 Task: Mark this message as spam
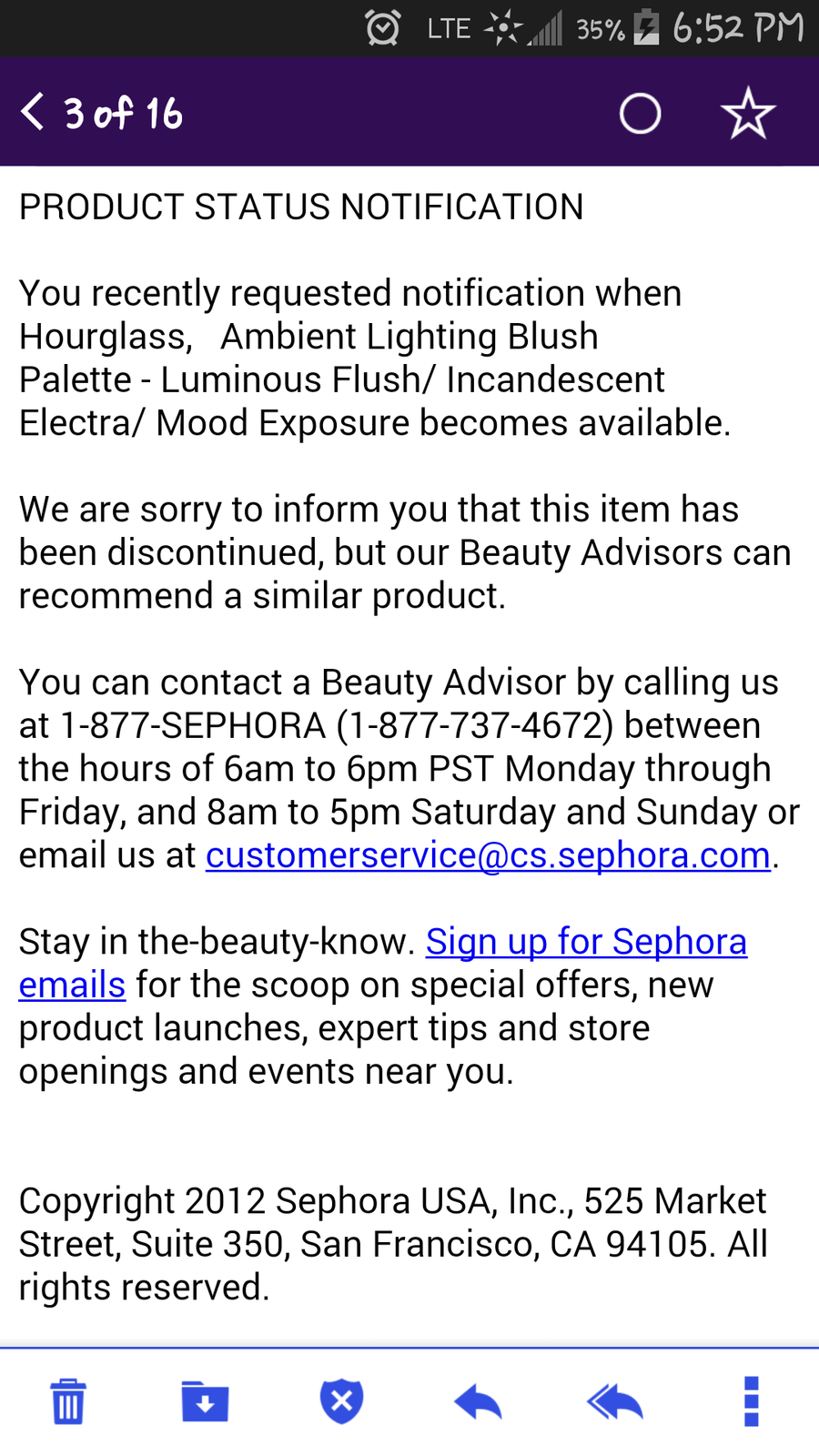(341, 1401)
